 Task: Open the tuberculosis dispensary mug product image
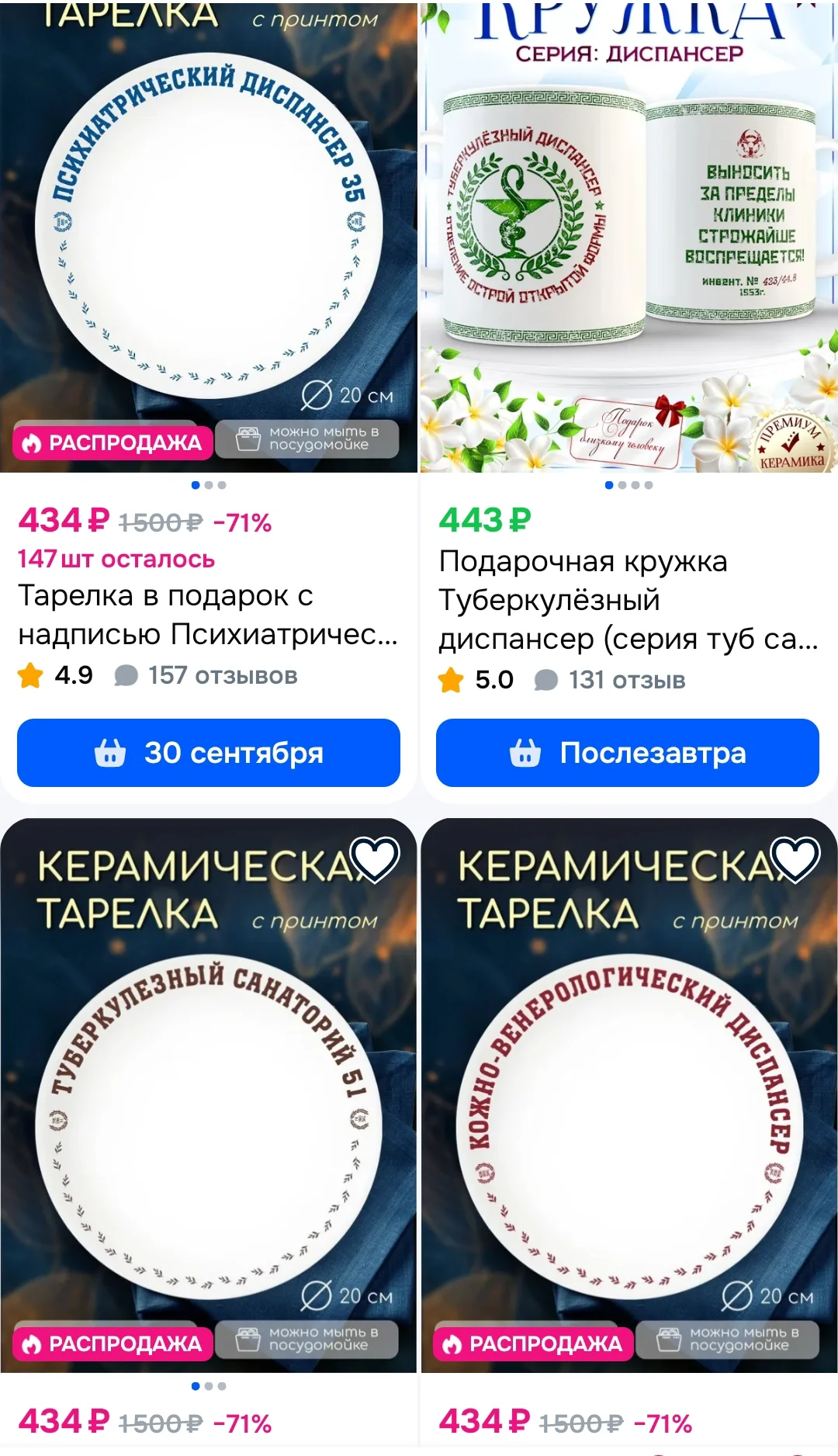(628, 233)
